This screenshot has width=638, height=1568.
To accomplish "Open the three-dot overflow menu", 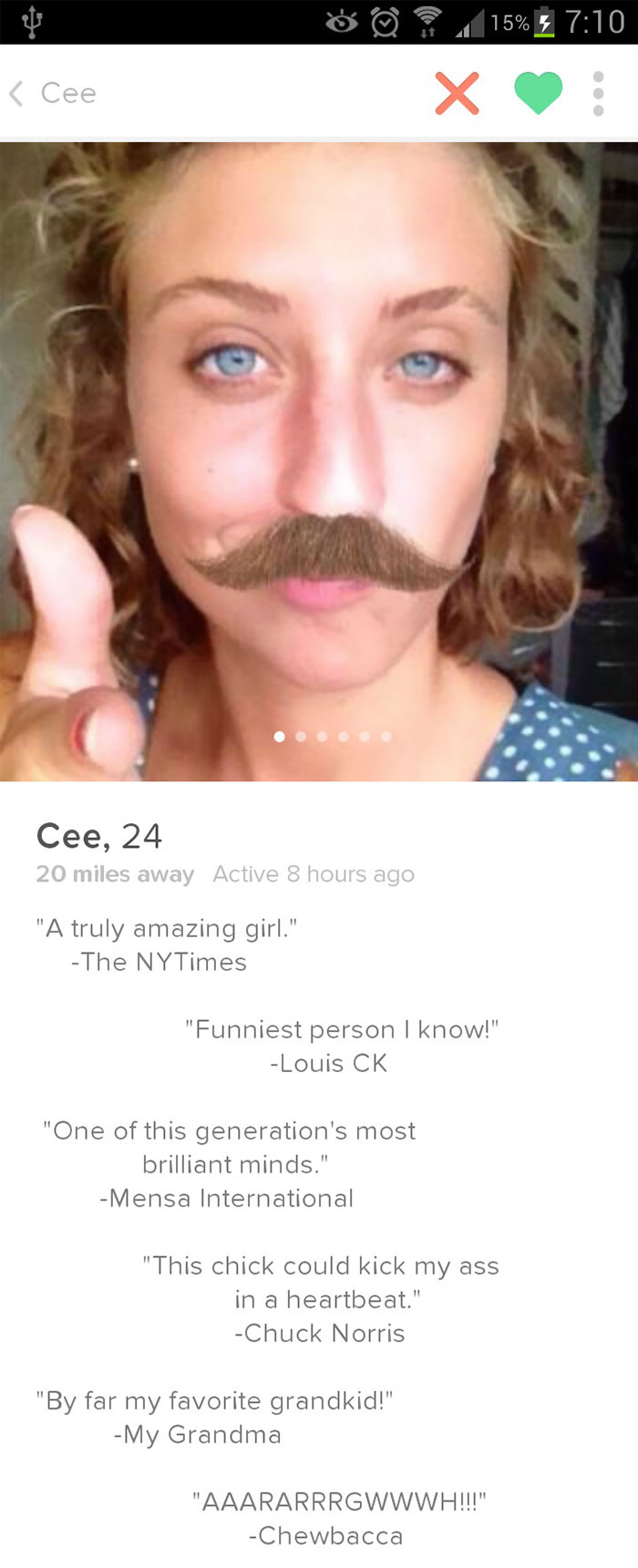I will (x=598, y=93).
